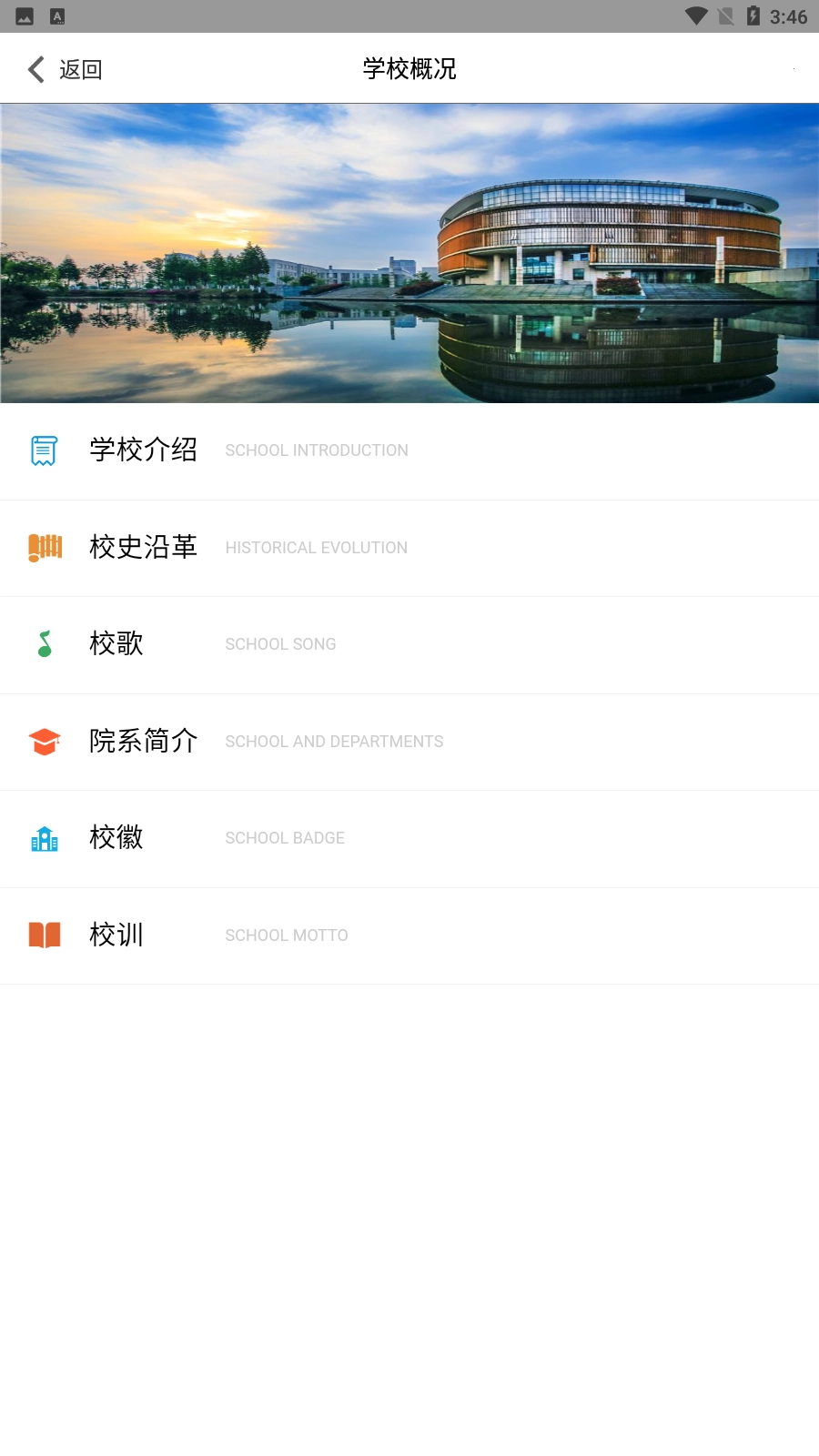Viewport: 819px width, 1456px height.
Task: Open the SCHOOL MOTTO list item
Action: coord(287,935)
